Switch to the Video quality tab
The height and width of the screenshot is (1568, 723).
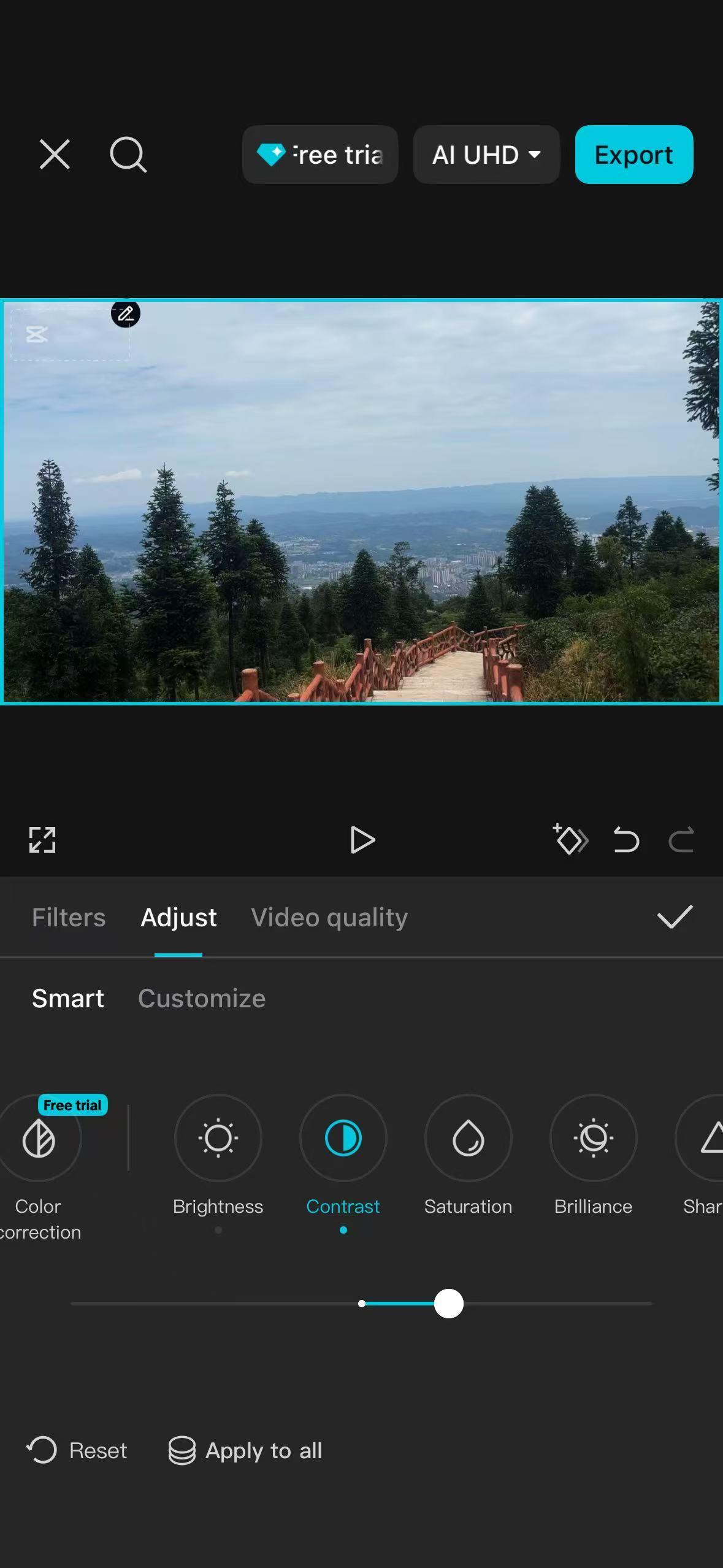click(329, 918)
